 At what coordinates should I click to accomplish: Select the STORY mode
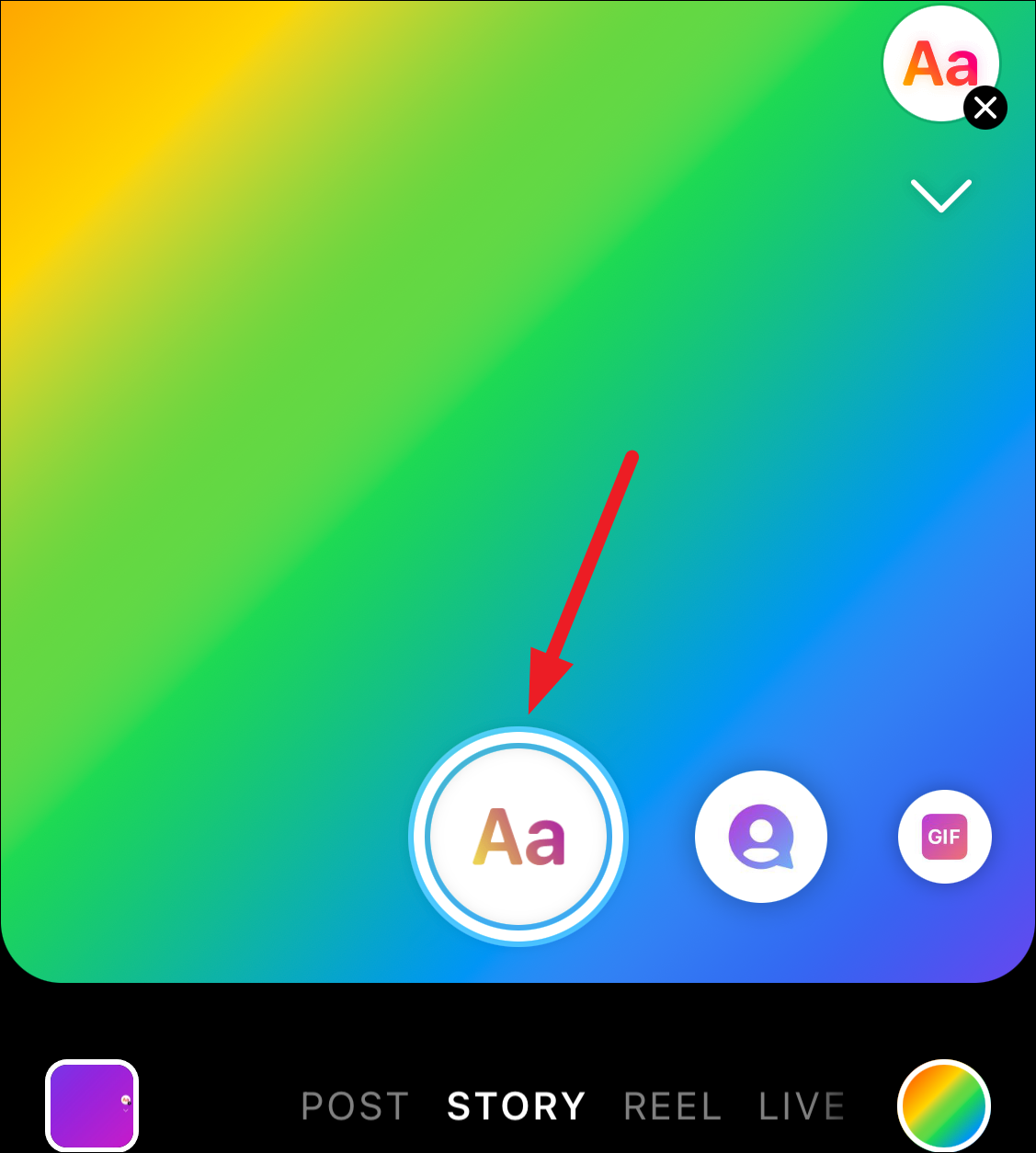(x=516, y=1106)
